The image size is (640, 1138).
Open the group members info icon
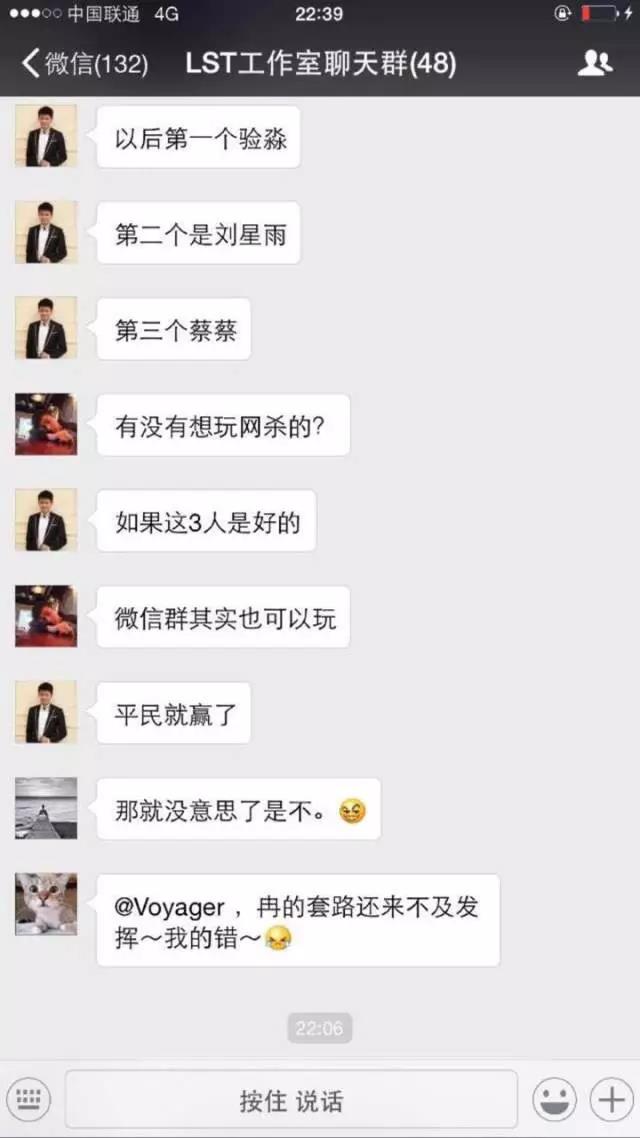pyautogui.click(x=595, y=64)
